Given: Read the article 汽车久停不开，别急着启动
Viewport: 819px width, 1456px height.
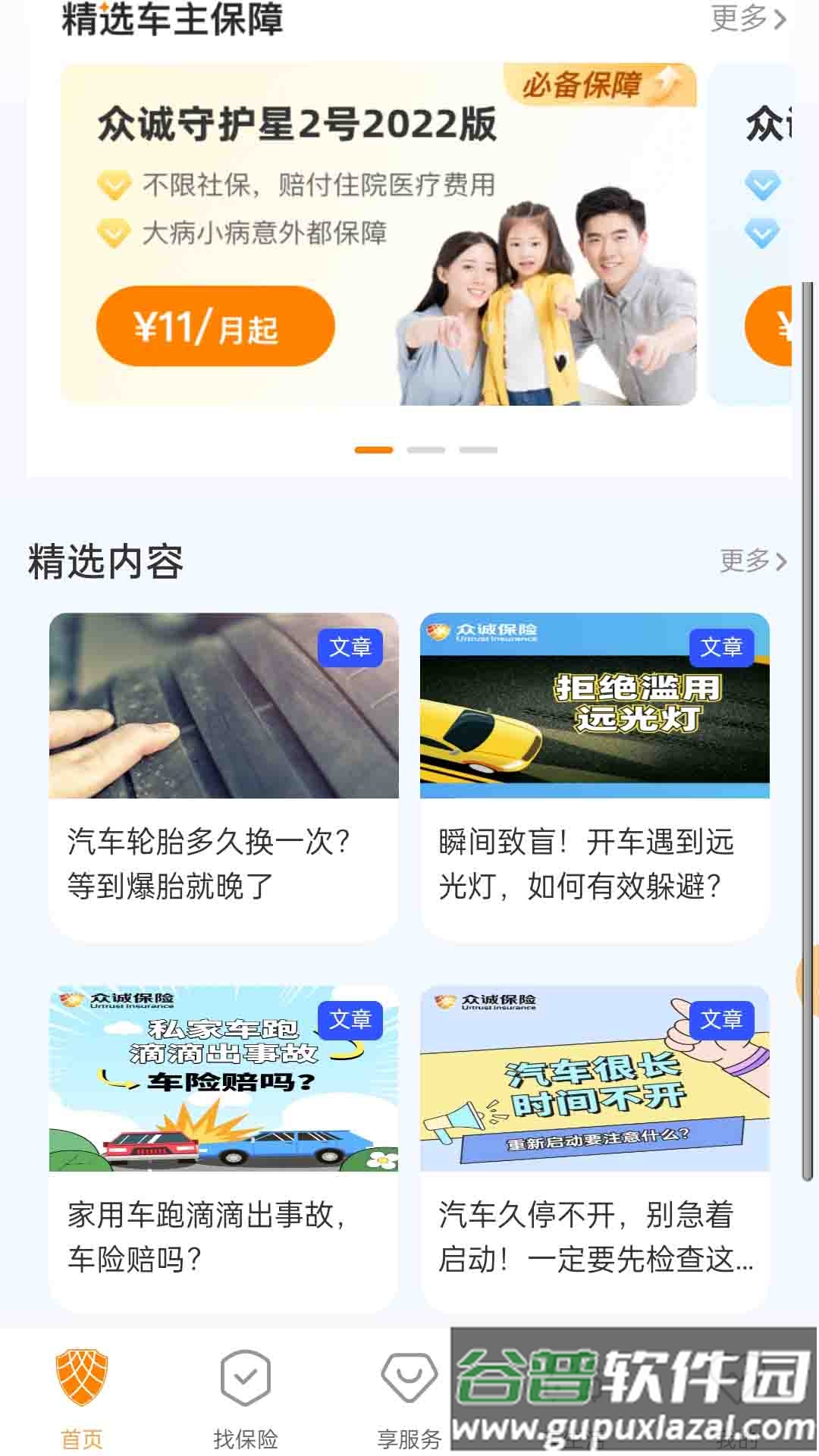Looking at the screenshot, I should point(595,1150).
